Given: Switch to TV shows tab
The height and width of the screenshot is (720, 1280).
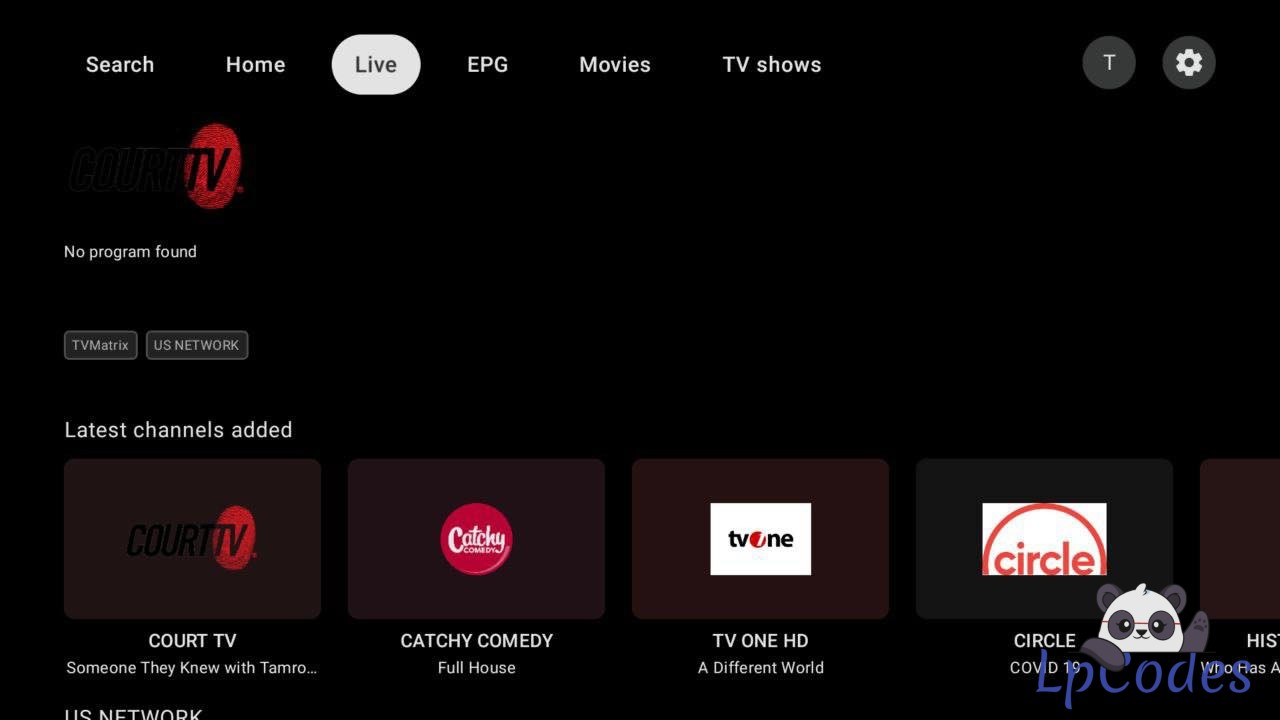Looking at the screenshot, I should tap(771, 64).
